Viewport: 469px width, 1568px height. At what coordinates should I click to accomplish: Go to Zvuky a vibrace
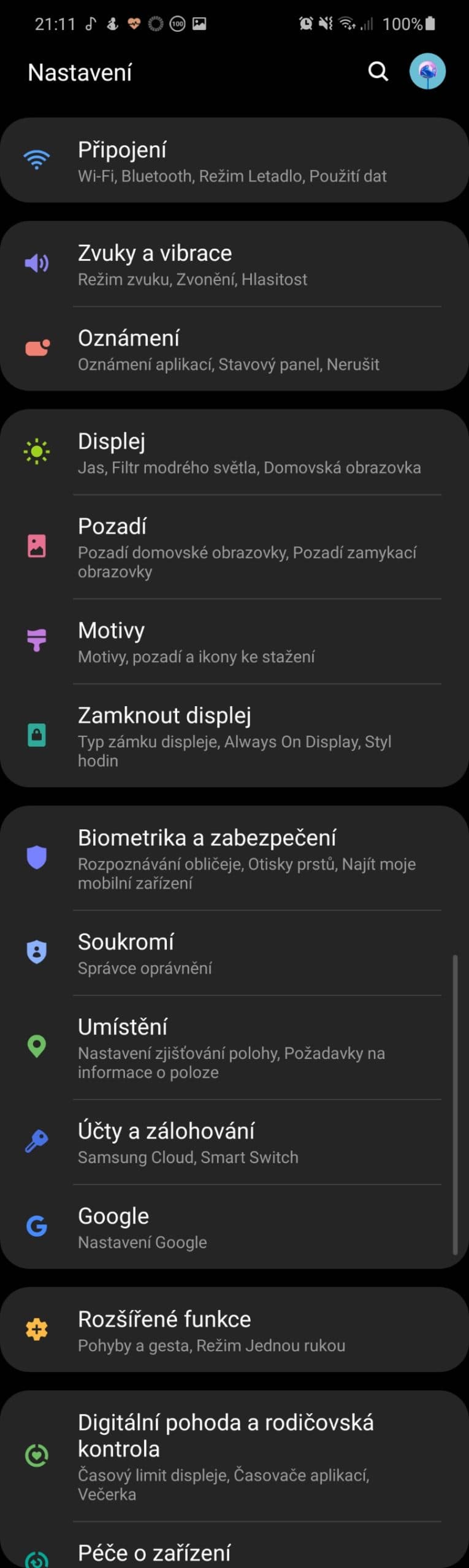[233, 265]
